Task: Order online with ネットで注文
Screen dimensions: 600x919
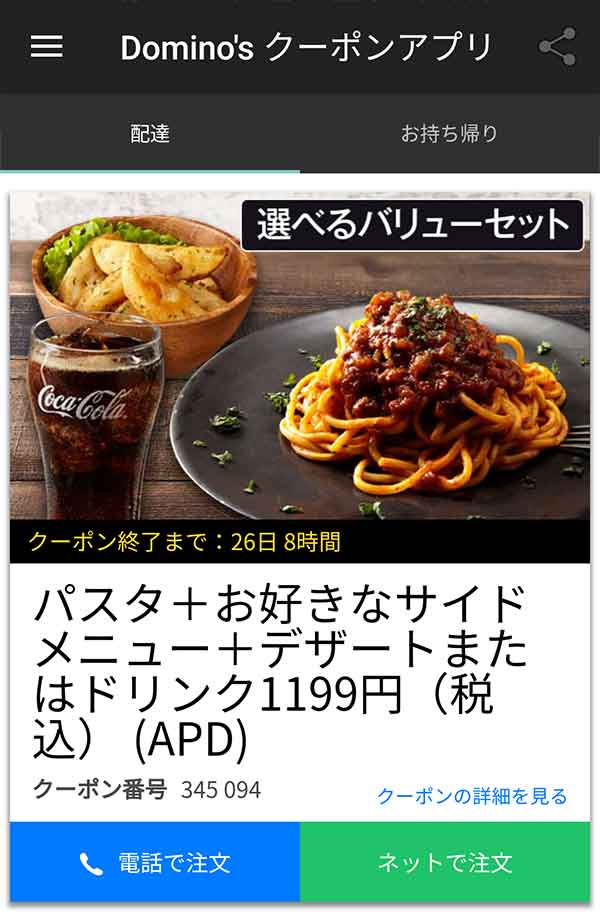Action: (x=445, y=864)
